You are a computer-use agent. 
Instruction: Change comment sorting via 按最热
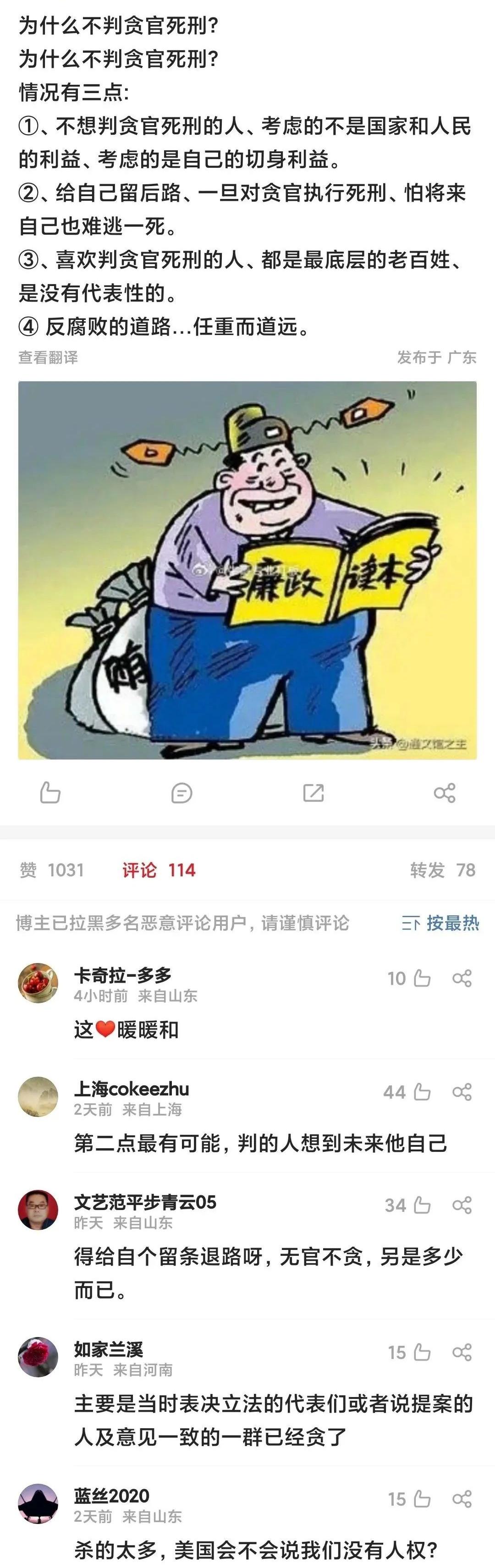pyautogui.click(x=441, y=924)
